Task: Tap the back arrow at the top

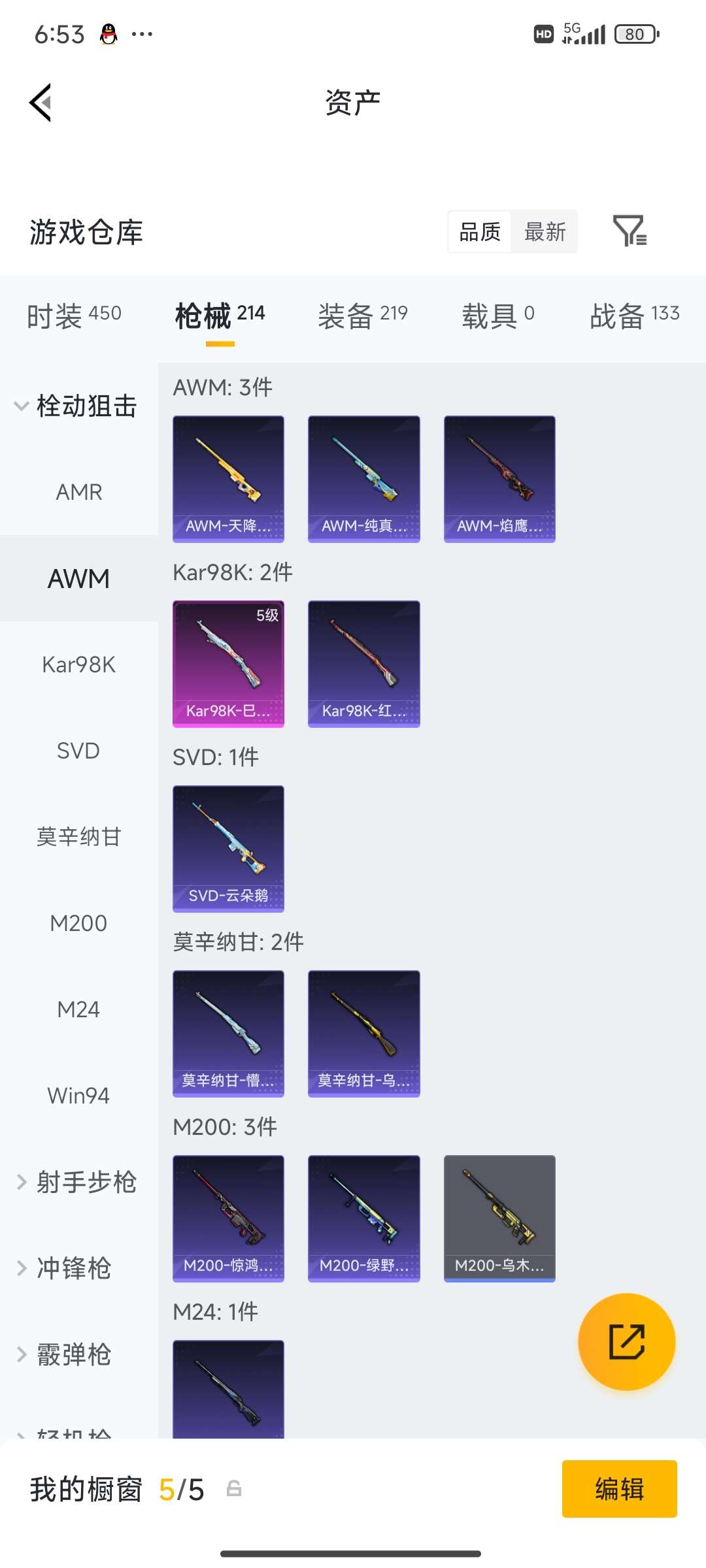Action: [39, 101]
